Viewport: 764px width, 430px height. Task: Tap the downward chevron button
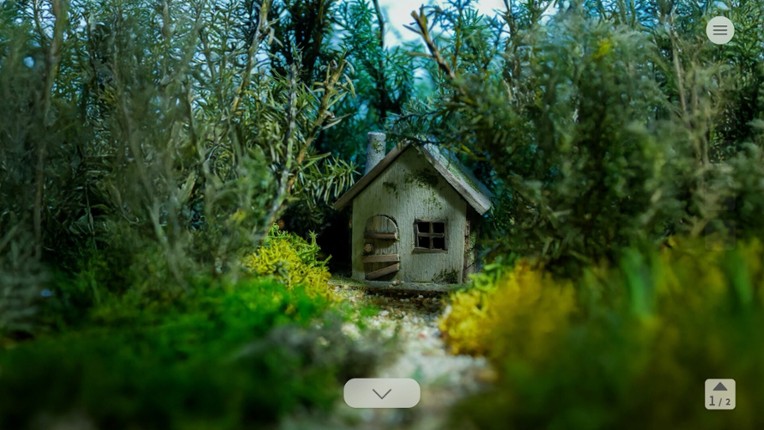pyautogui.click(x=381, y=393)
